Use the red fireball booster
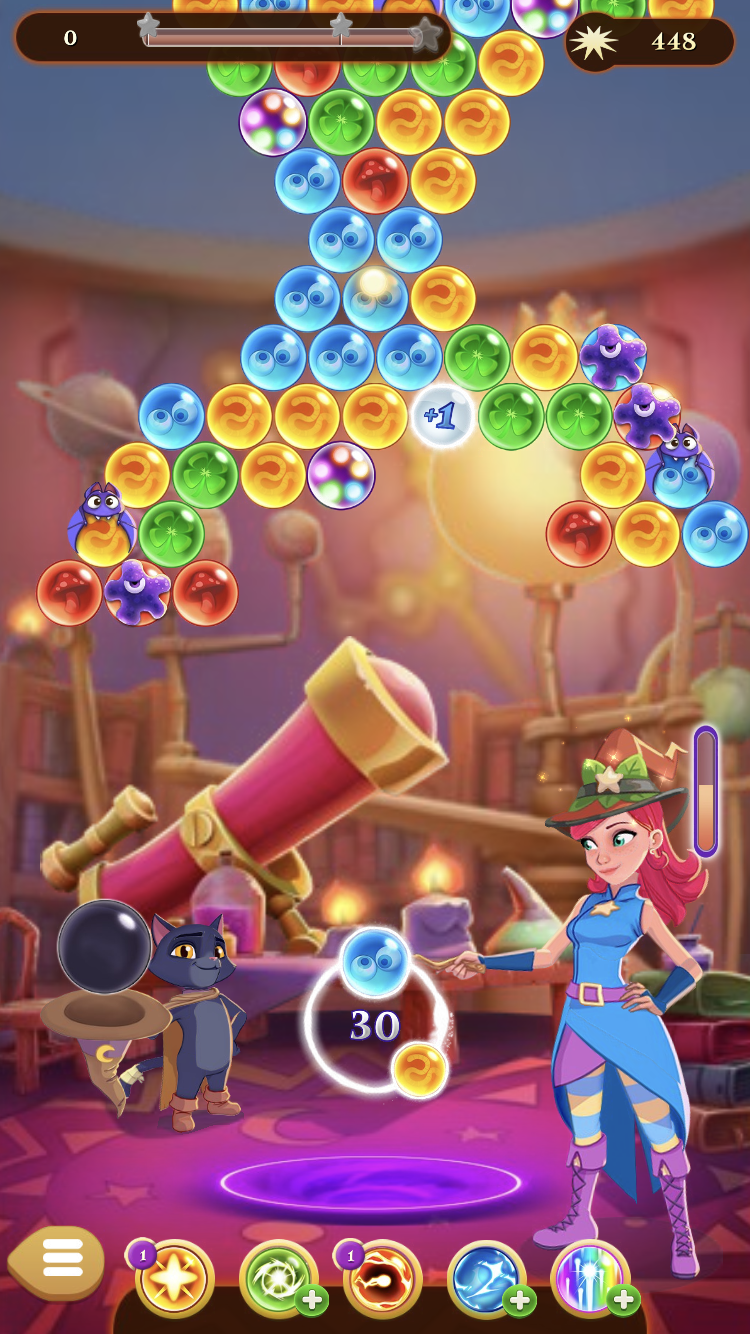 tap(383, 1278)
